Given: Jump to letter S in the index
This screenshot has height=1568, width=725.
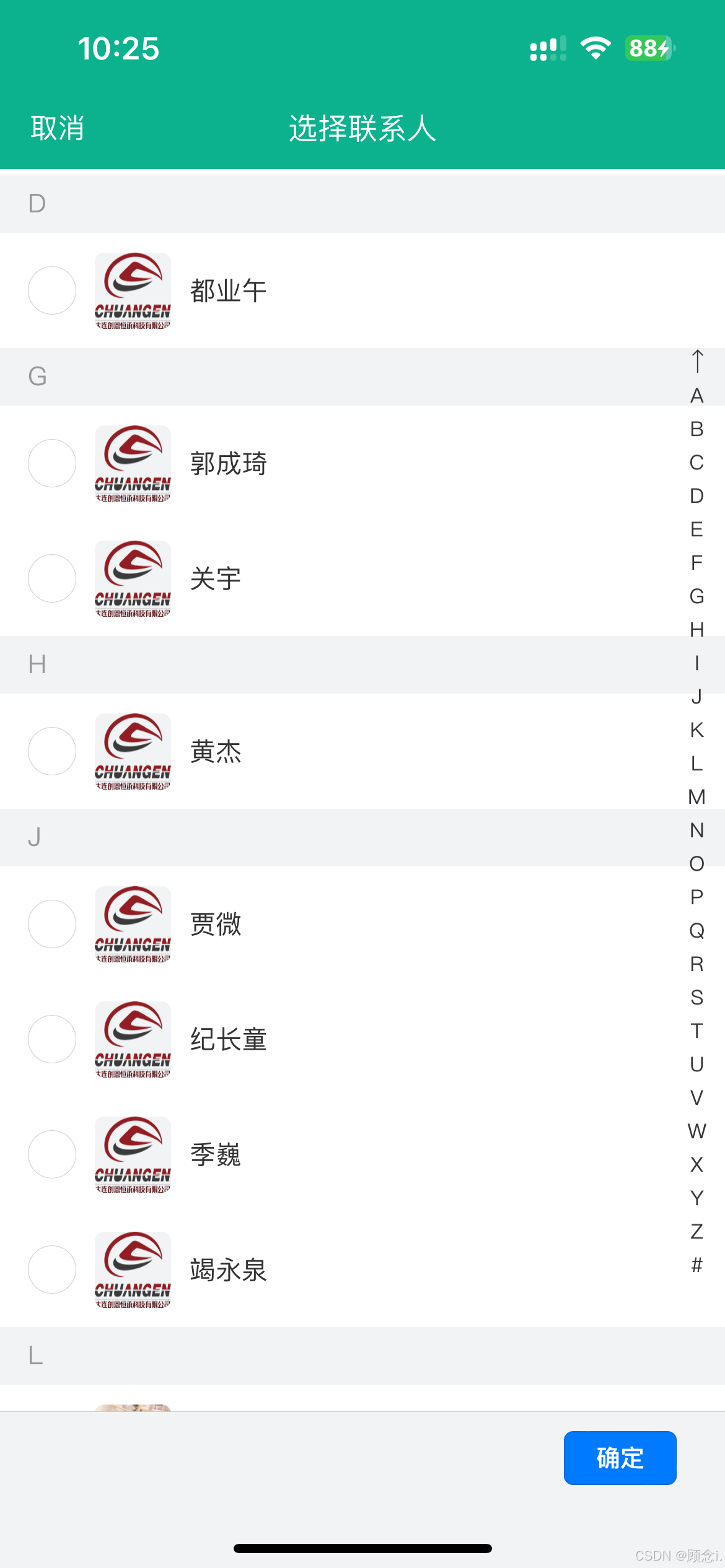Looking at the screenshot, I should [697, 998].
